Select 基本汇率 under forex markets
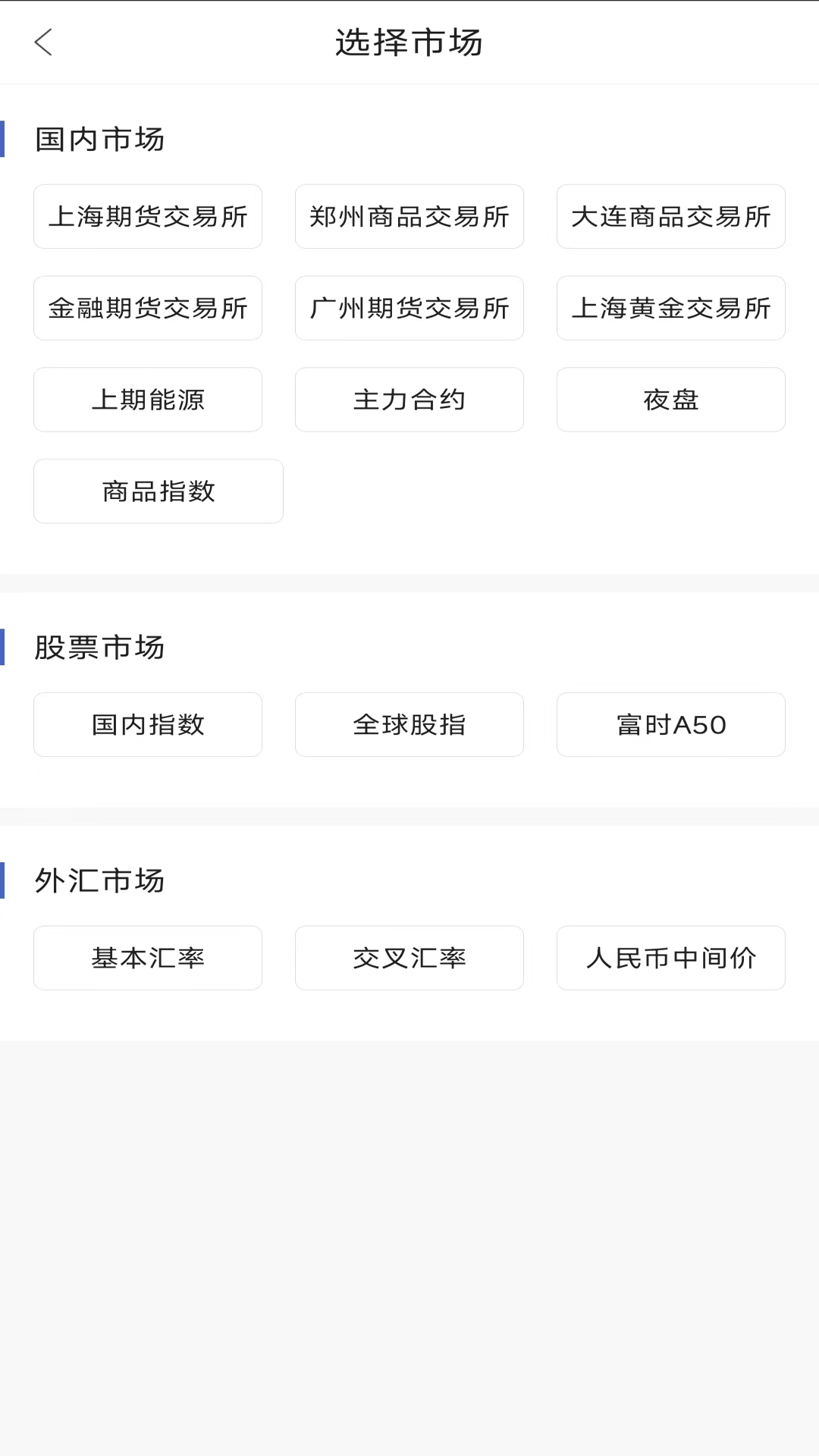 coord(147,958)
